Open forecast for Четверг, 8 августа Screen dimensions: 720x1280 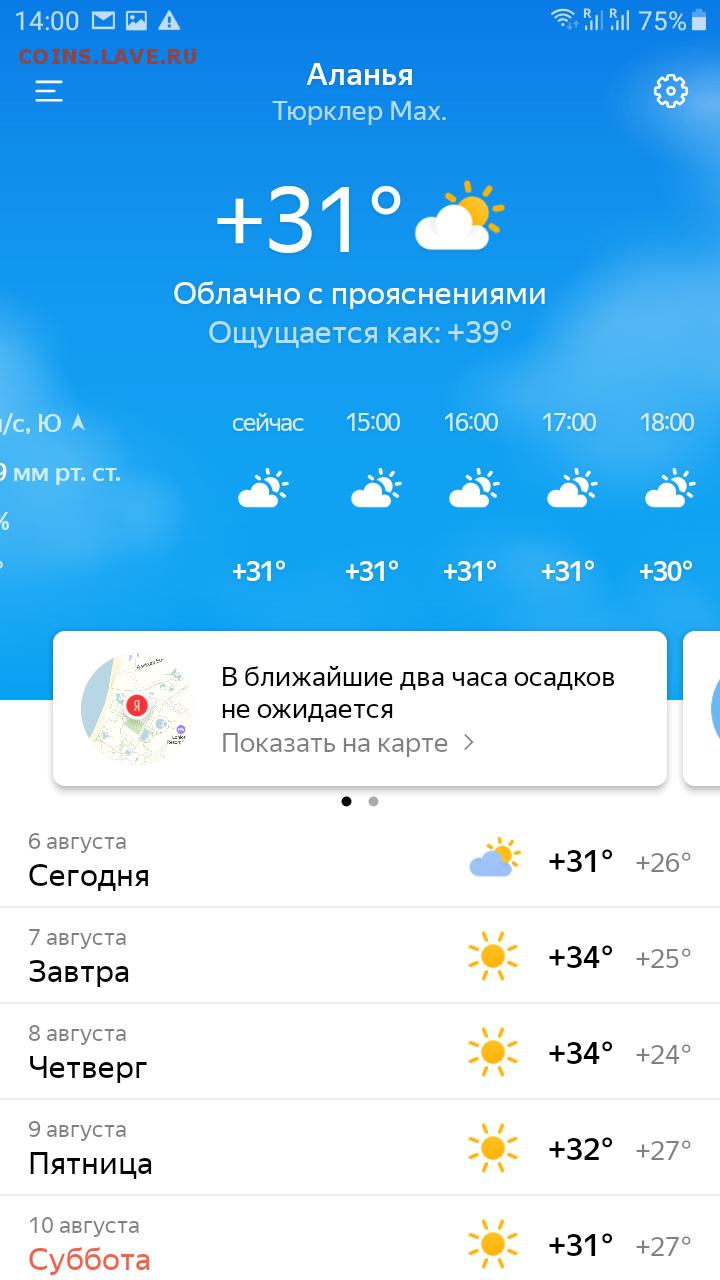click(360, 1052)
